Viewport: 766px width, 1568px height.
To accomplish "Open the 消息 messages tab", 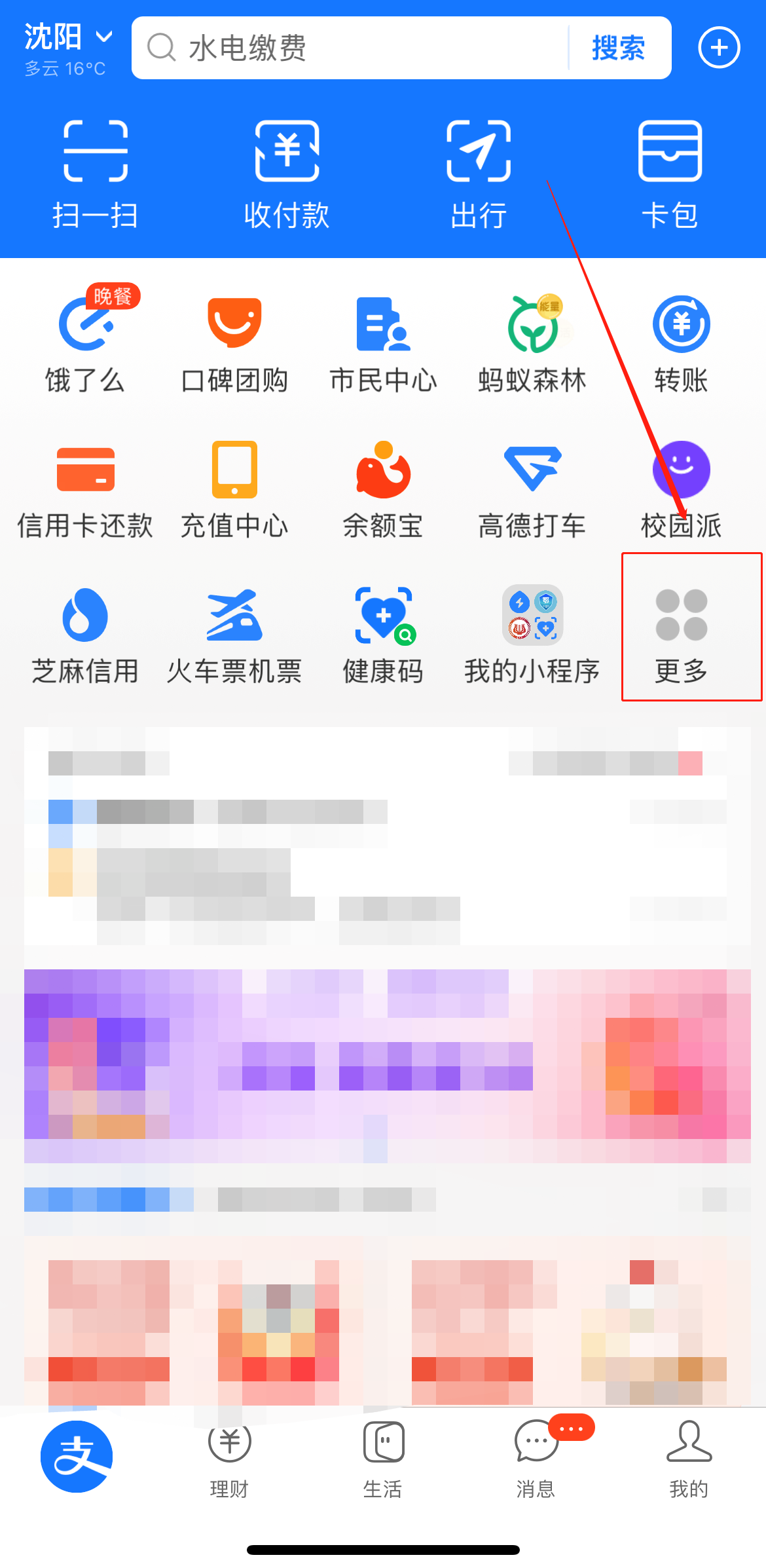I will point(536,1457).
